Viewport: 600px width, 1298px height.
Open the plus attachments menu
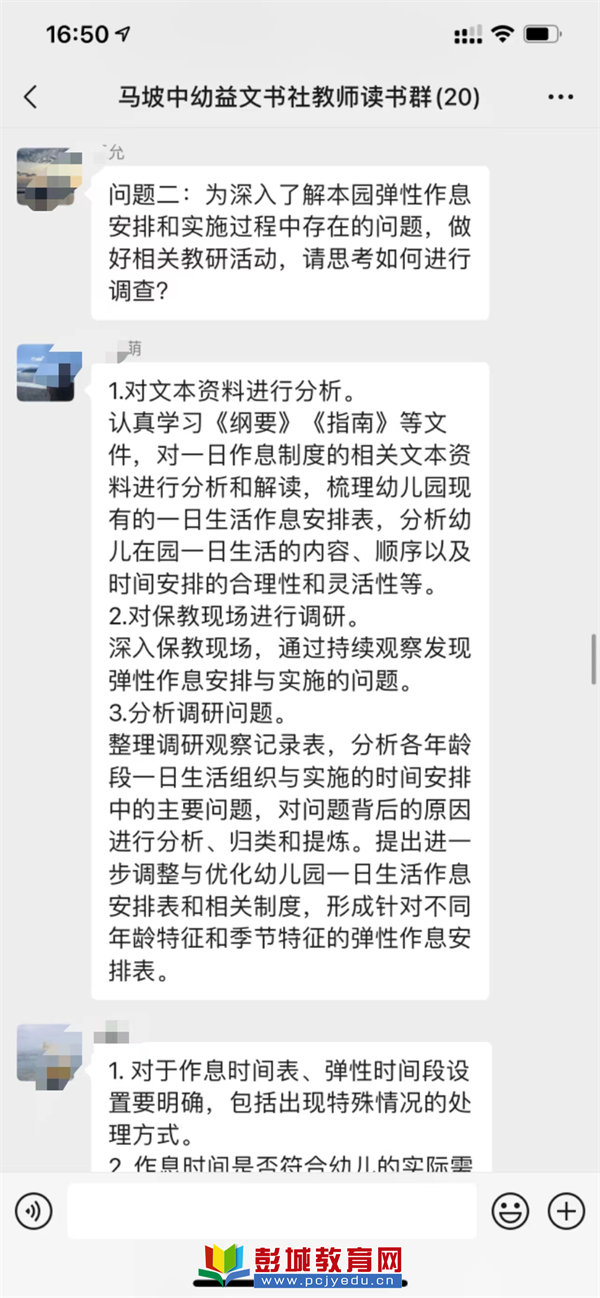click(x=566, y=1212)
